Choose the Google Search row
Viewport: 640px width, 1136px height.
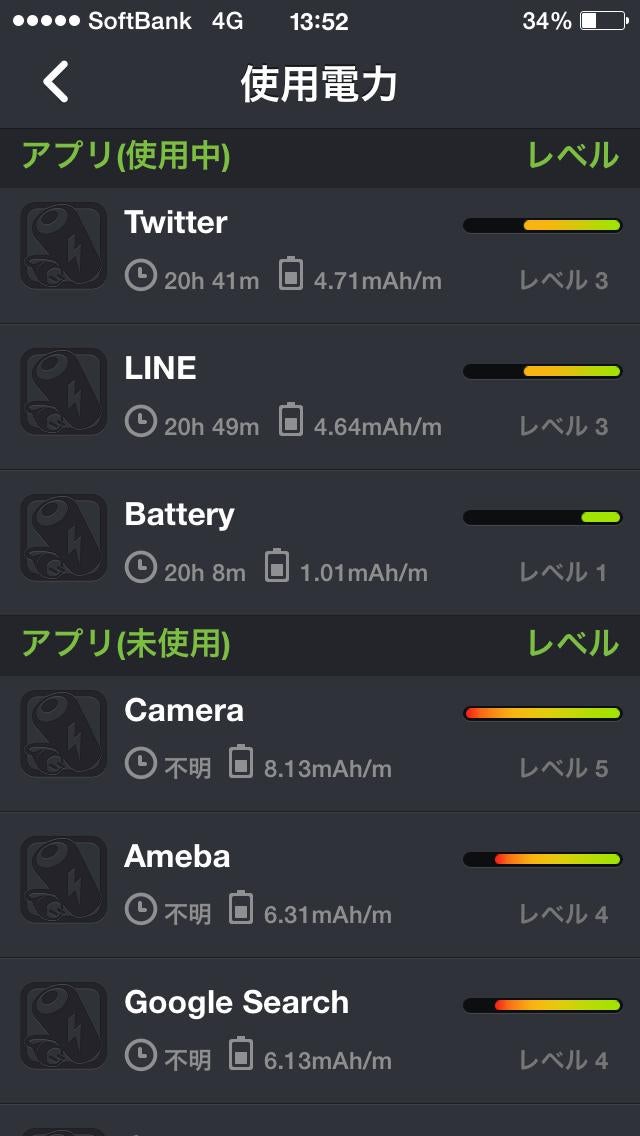[x=320, y=1032]
